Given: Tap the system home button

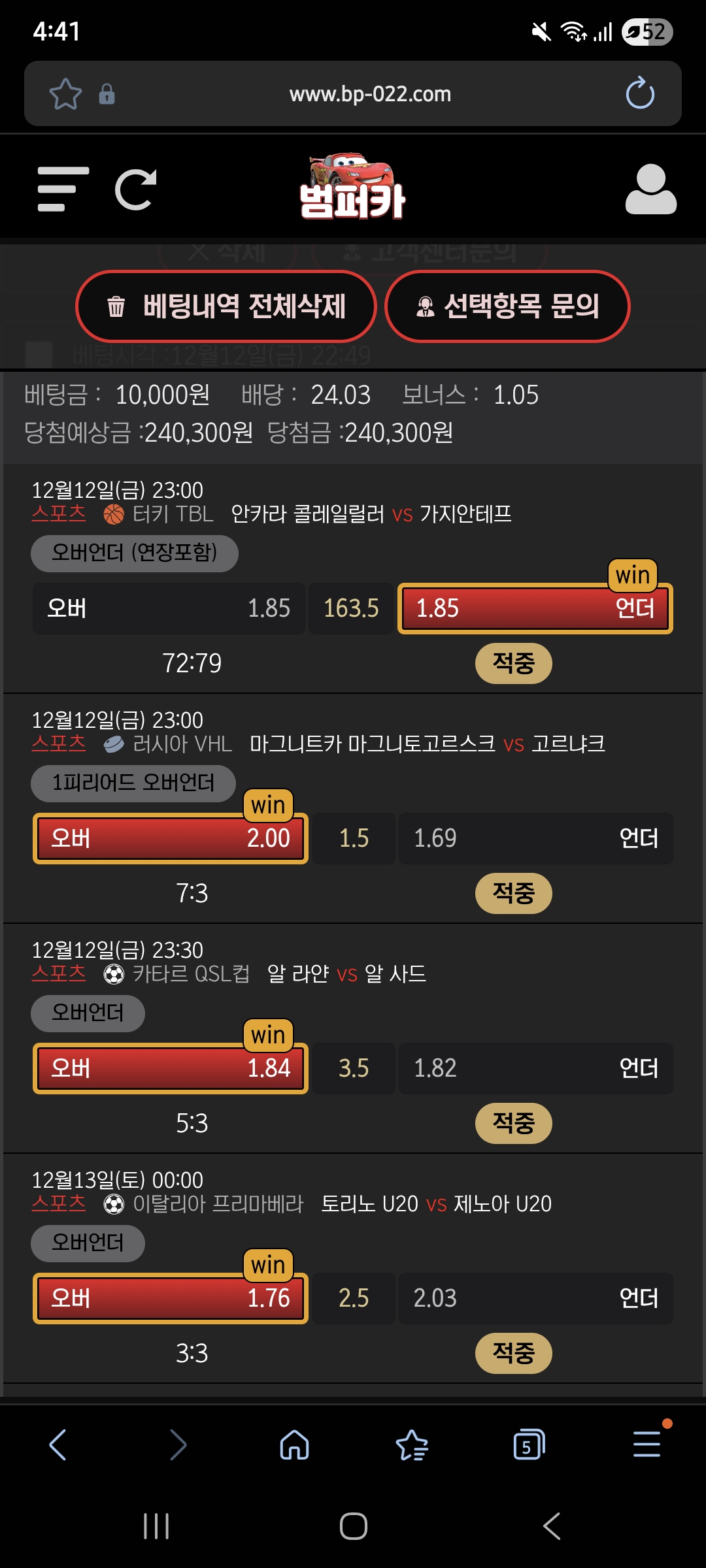Looking at the screenshot, I should [x=353, y=1526].
